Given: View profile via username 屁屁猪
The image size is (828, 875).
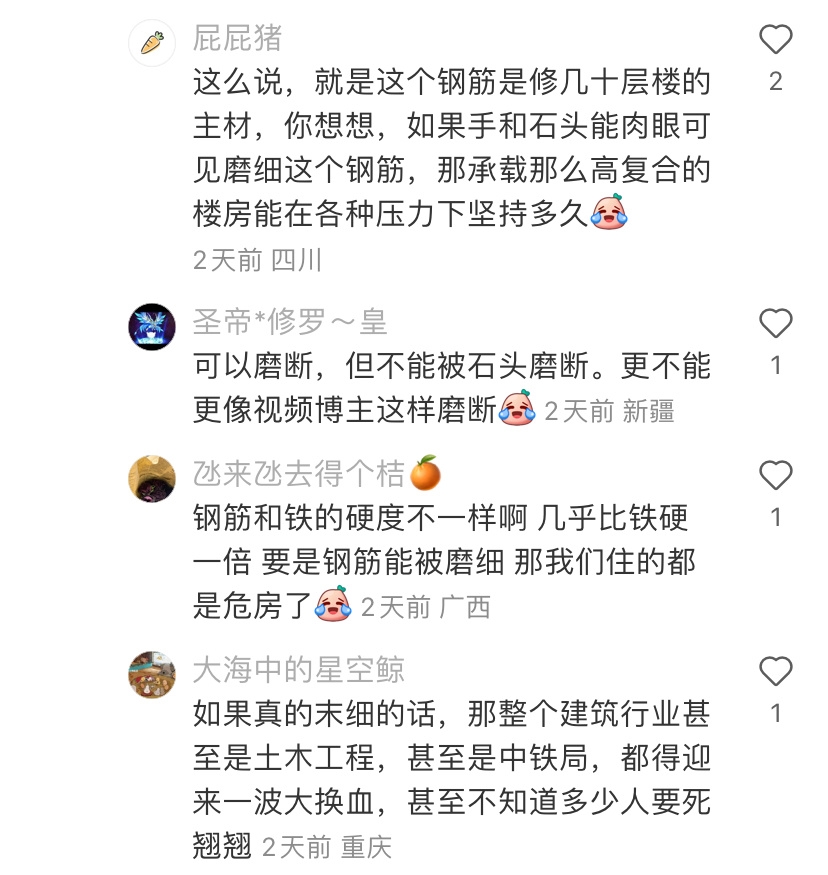Looking at the screenshot, I should pyautogui.click(x=238, y=38).
